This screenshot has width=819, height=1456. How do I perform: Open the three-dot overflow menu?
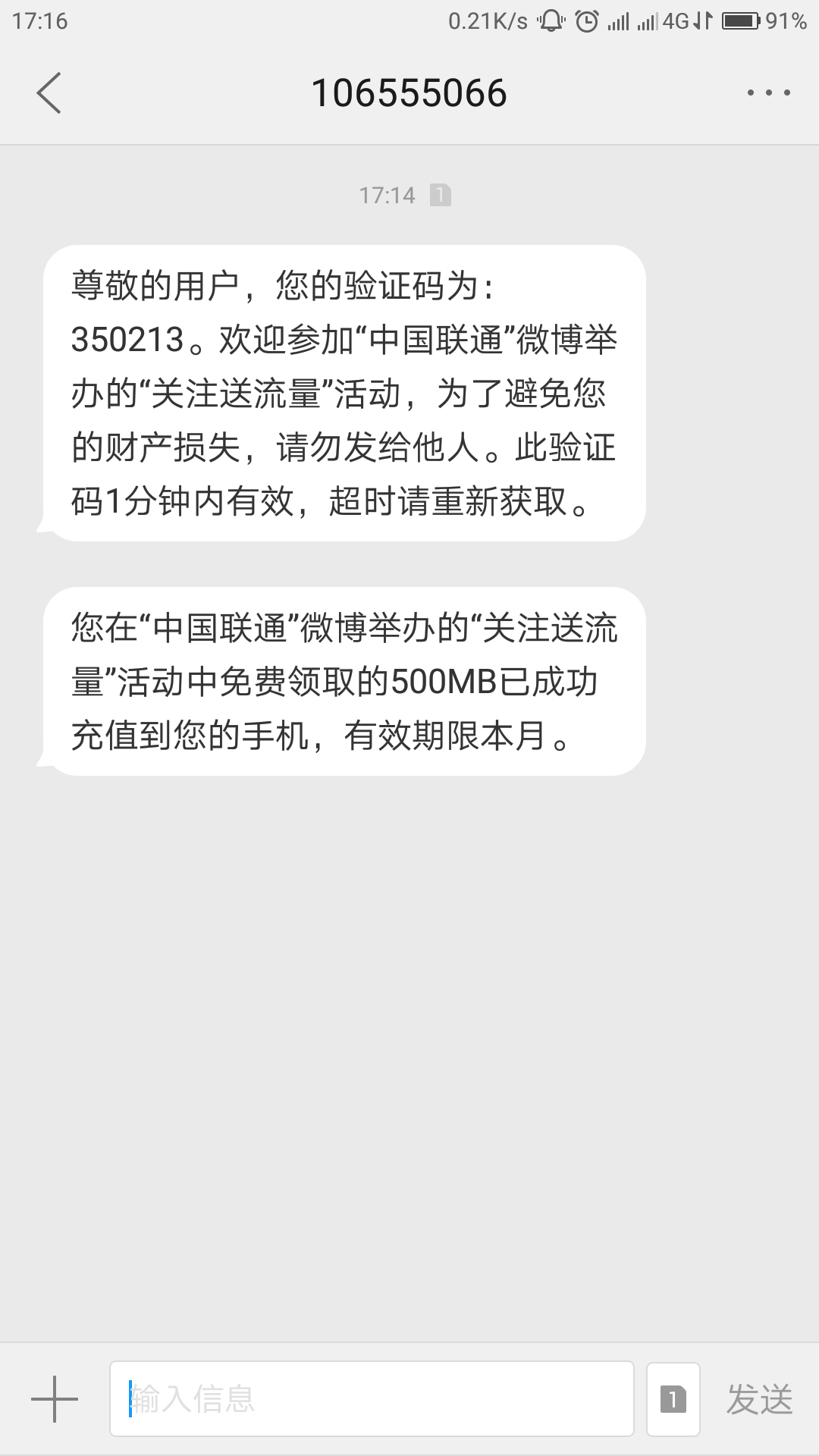769,93
